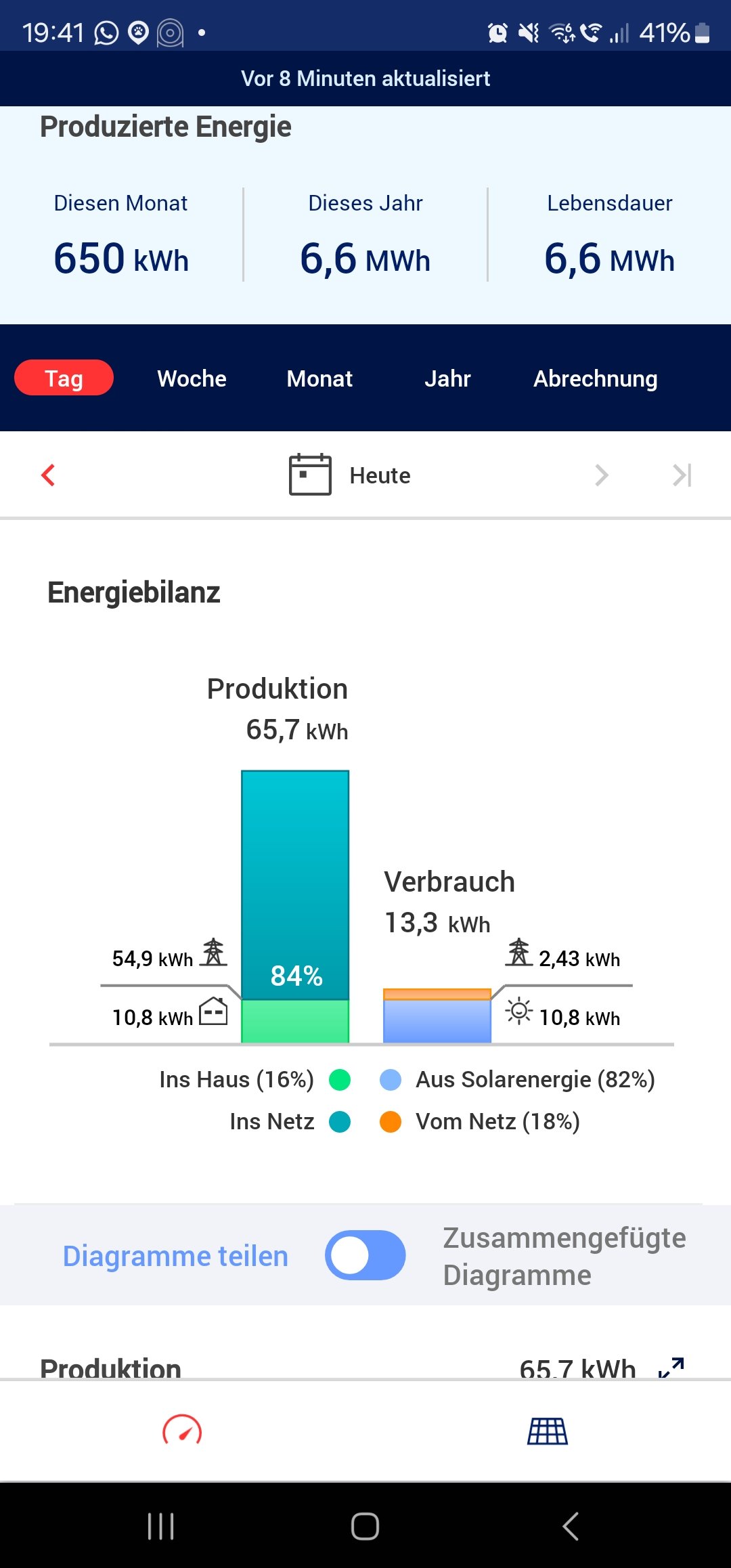Show recent apps from the navigation bar

161,1526
